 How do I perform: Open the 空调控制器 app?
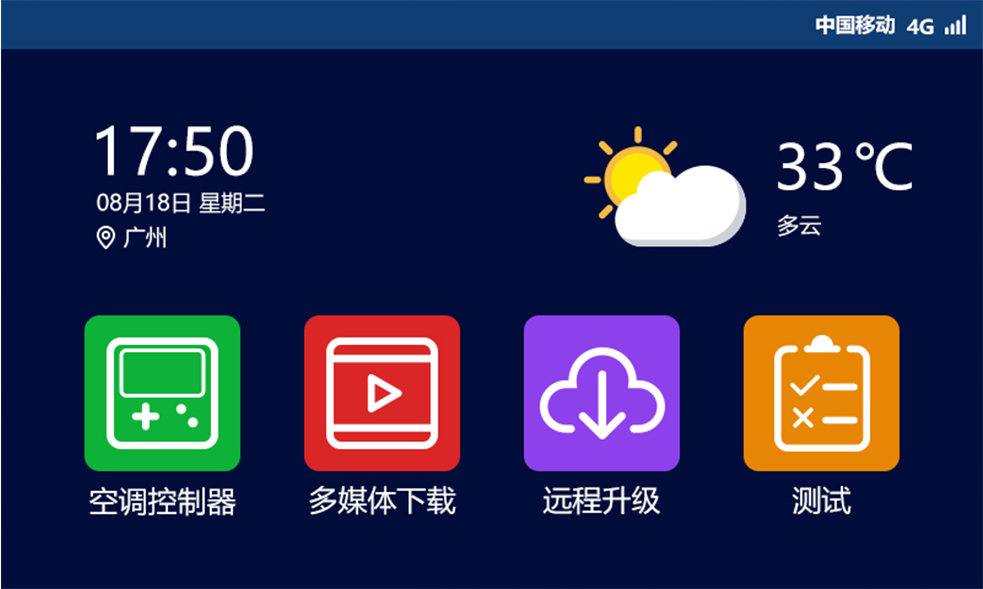(162, 393)
